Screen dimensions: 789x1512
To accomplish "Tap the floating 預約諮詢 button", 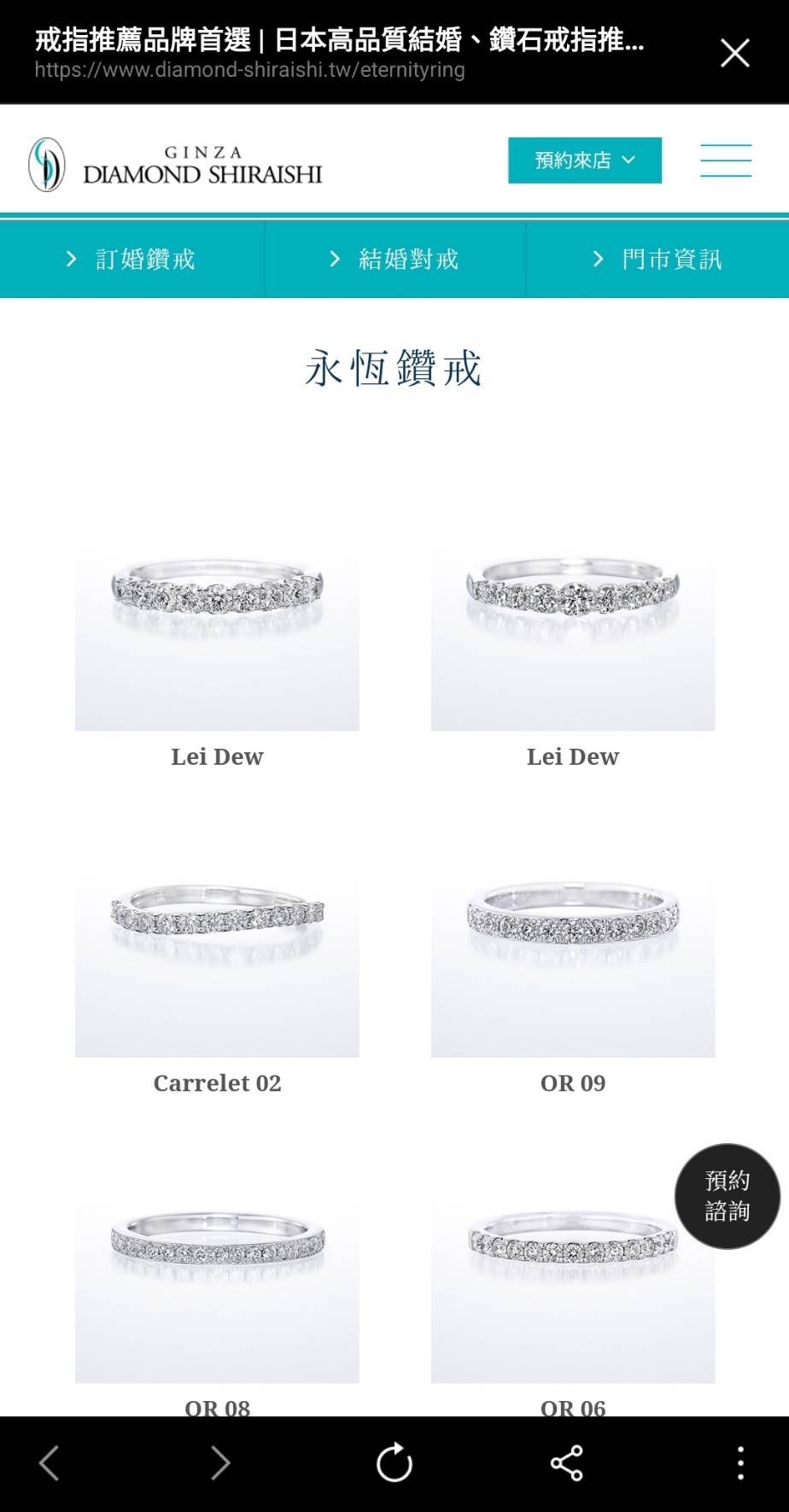I will coord(728,1196).
